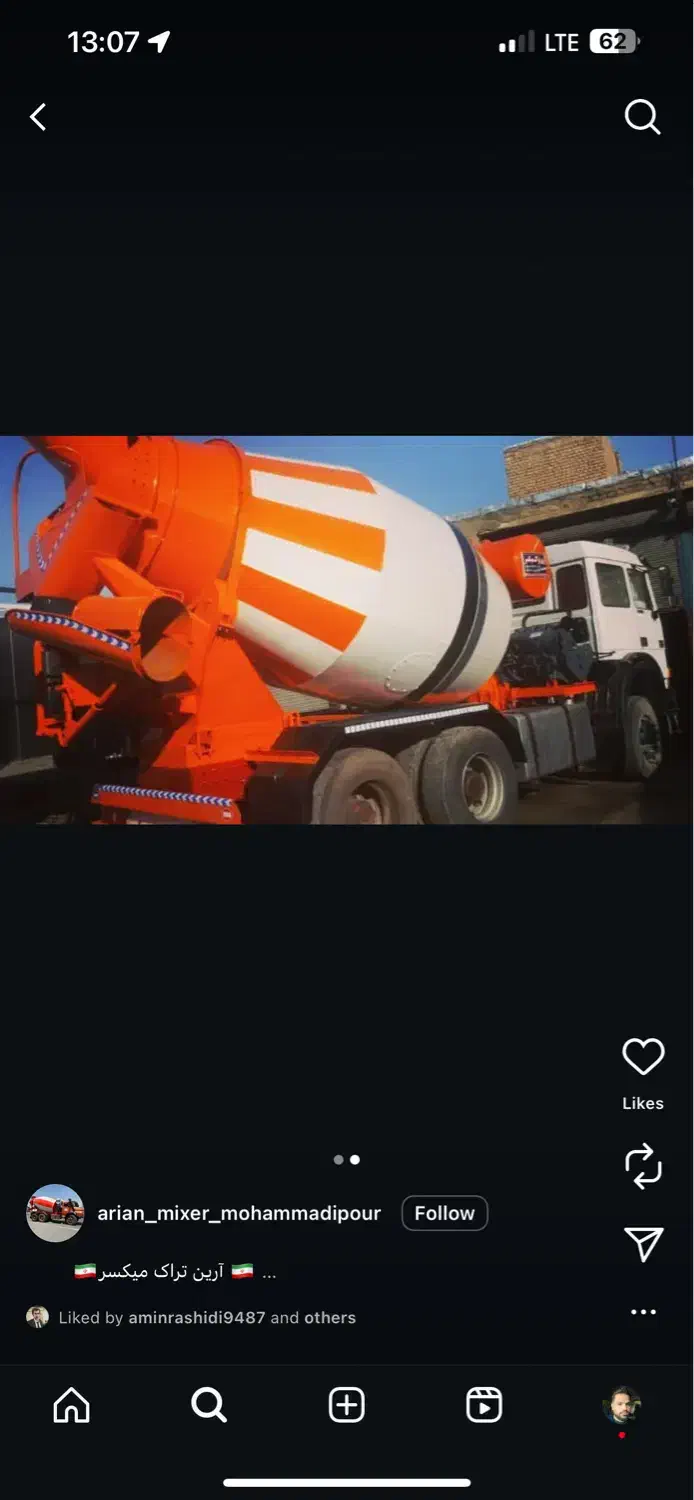Like this post with the heart
Image resolution: width=694 pixels, height=1500 pixels.
tap(643, 1057)
